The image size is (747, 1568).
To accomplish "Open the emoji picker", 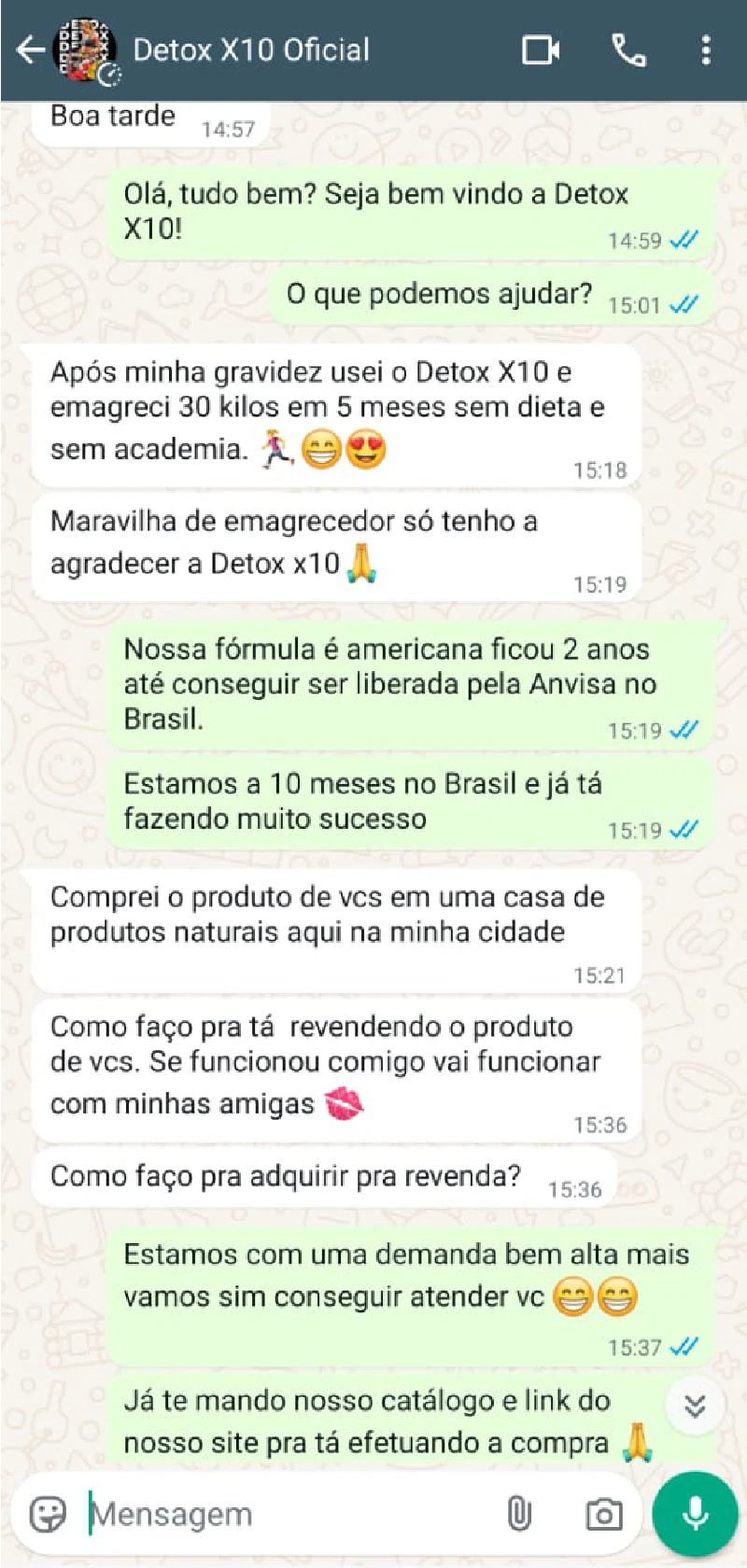I will [48, 1514].
